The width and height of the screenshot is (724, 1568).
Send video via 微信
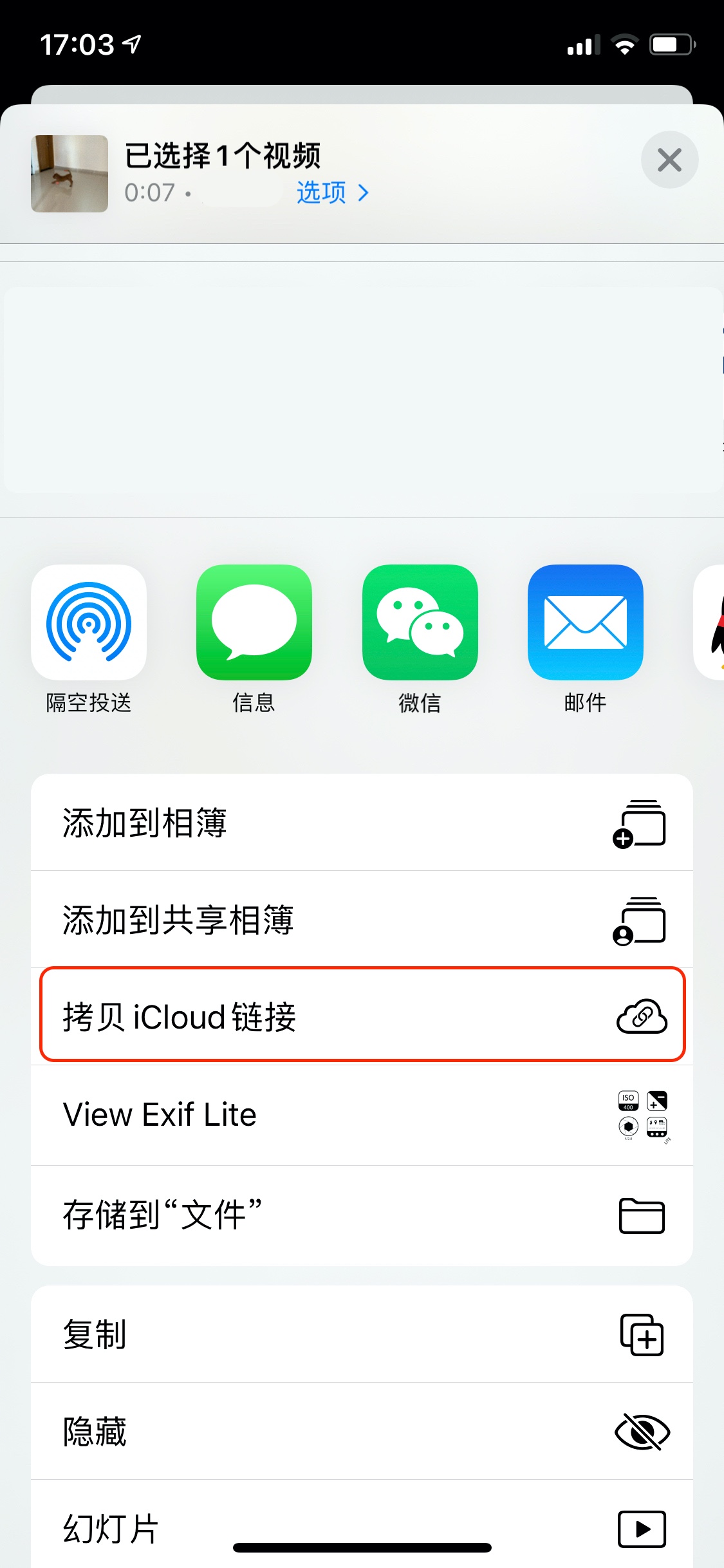tap(420, 622)
